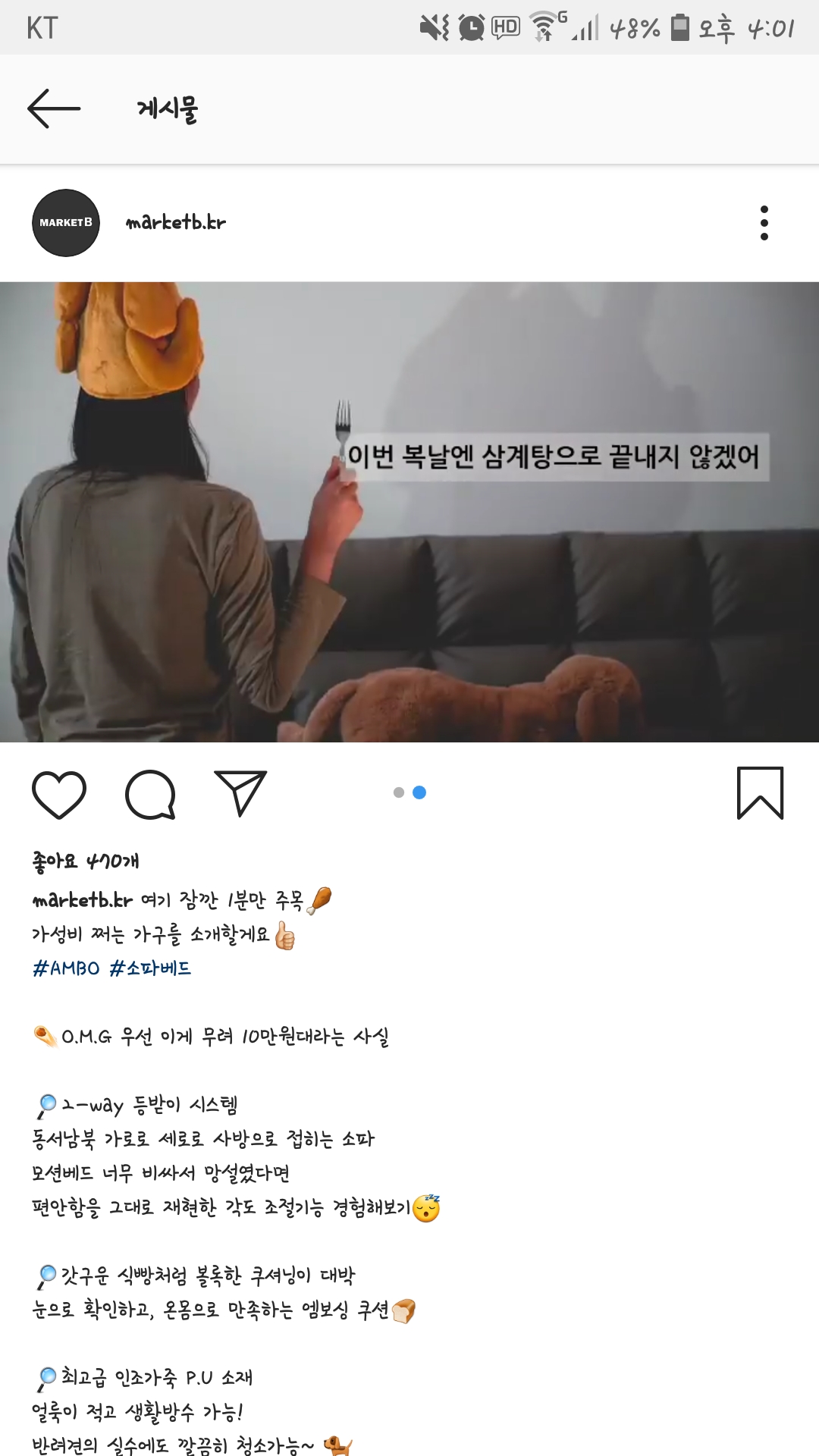Bookmark this post
This screenshot has width=819, height=1456.
coord(760,793)
